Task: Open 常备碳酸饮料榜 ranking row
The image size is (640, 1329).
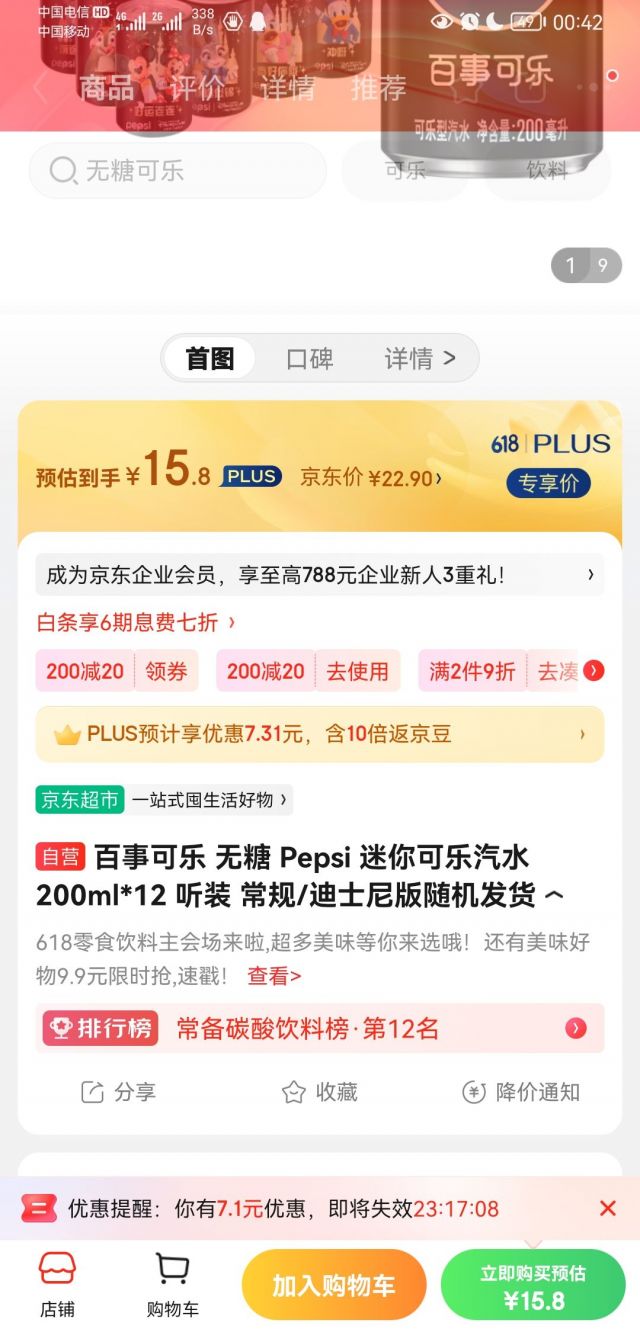Action: tap(320, 1028)
